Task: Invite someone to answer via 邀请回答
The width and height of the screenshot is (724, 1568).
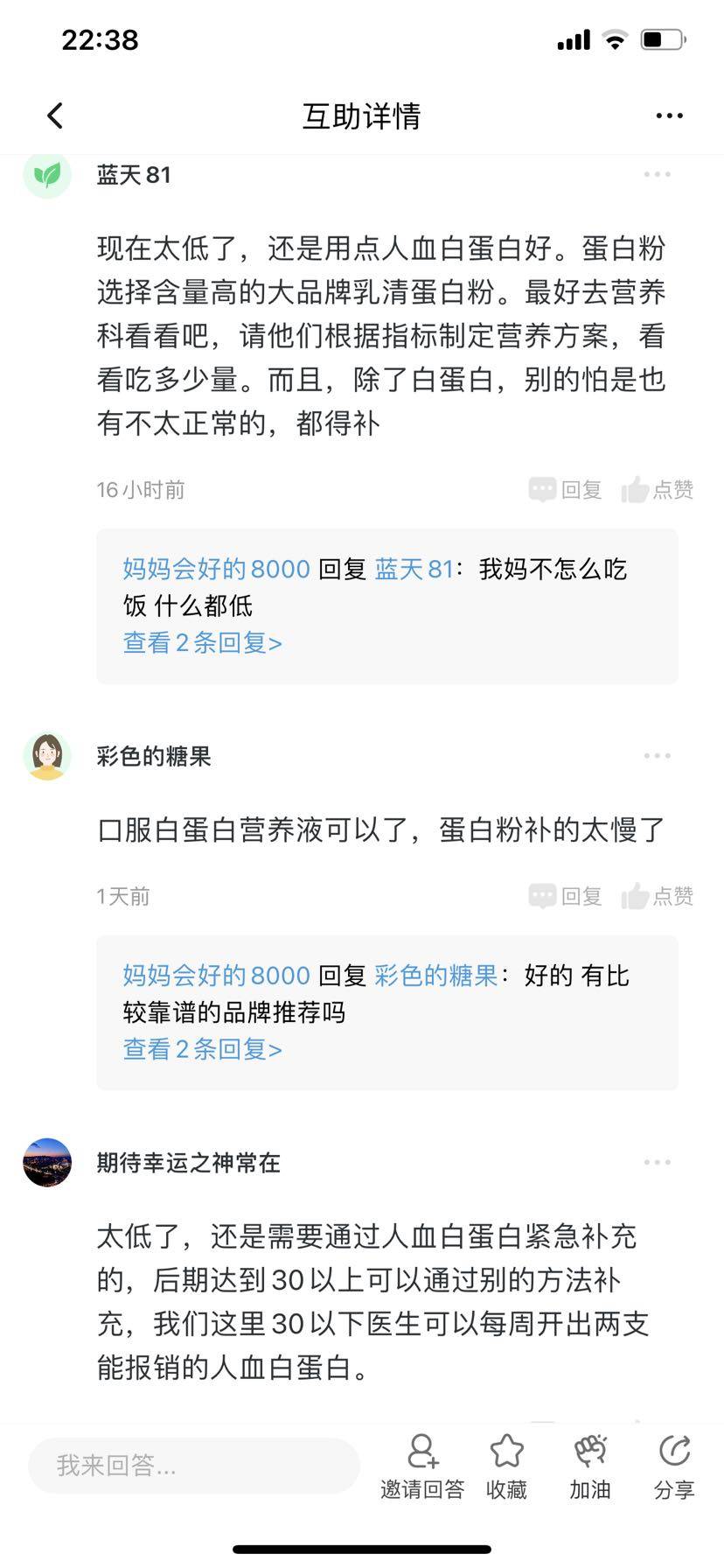Action: 422,1466
